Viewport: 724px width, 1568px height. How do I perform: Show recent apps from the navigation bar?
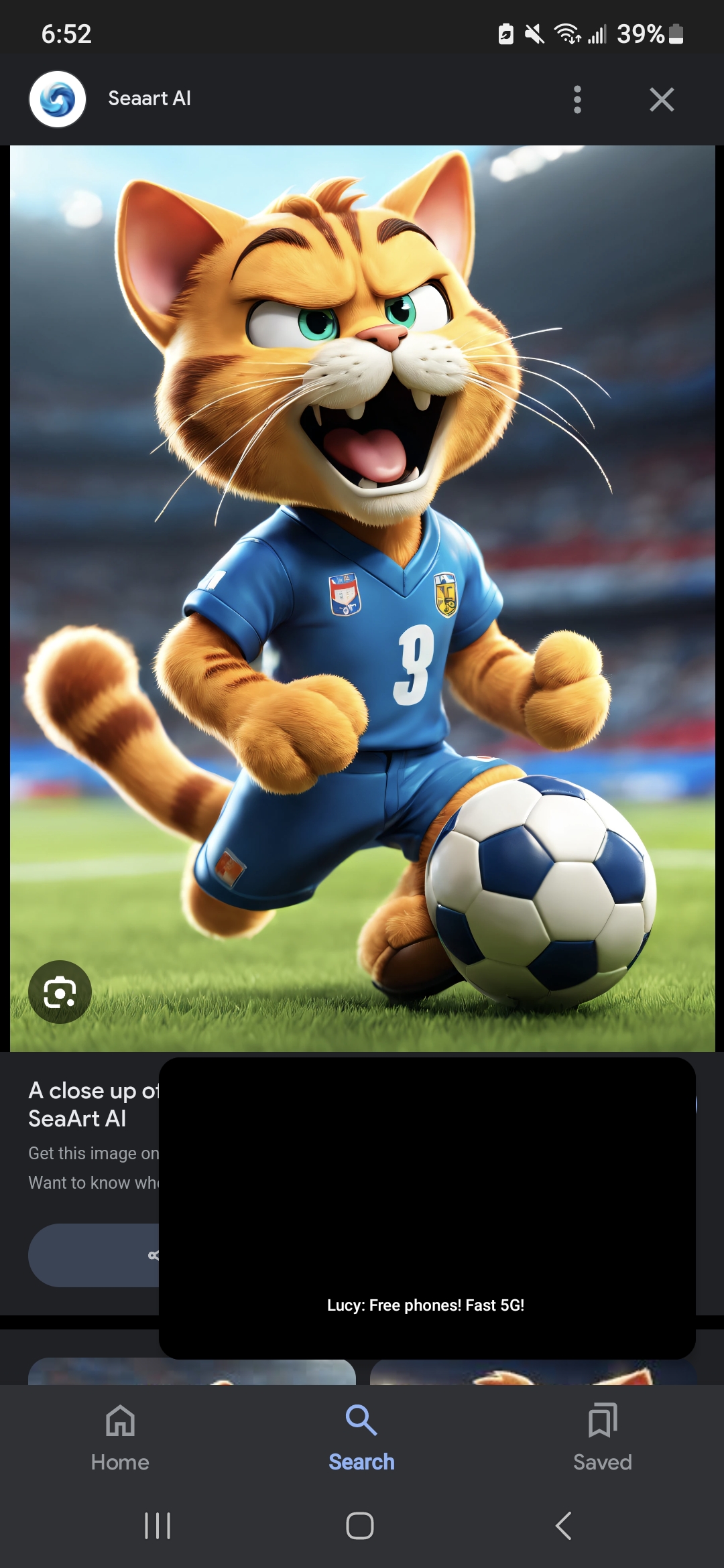[x=158, y=1526]
